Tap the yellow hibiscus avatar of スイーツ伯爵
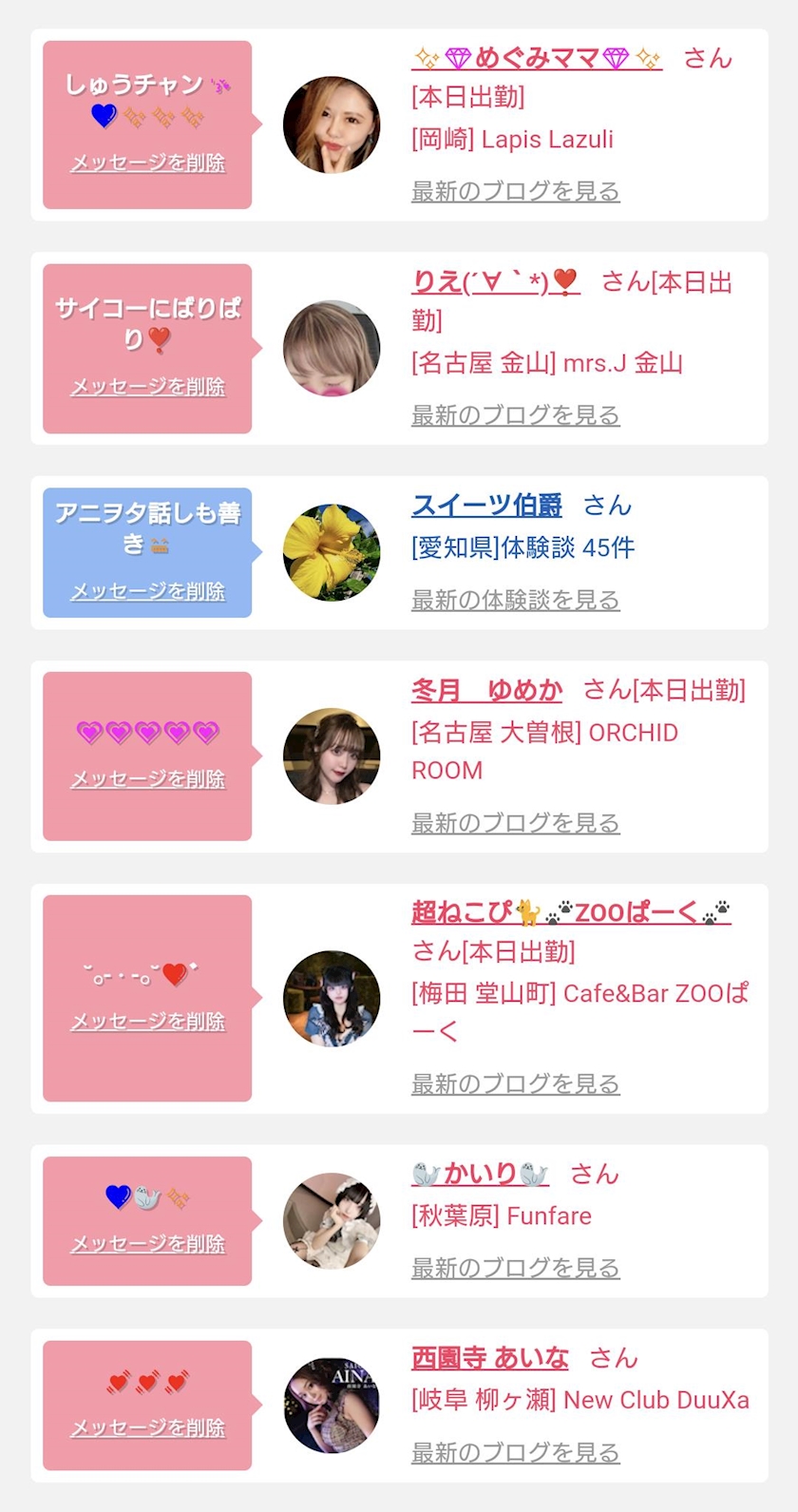The width and height of the screenshot is (798, 1512). point(332,552)
